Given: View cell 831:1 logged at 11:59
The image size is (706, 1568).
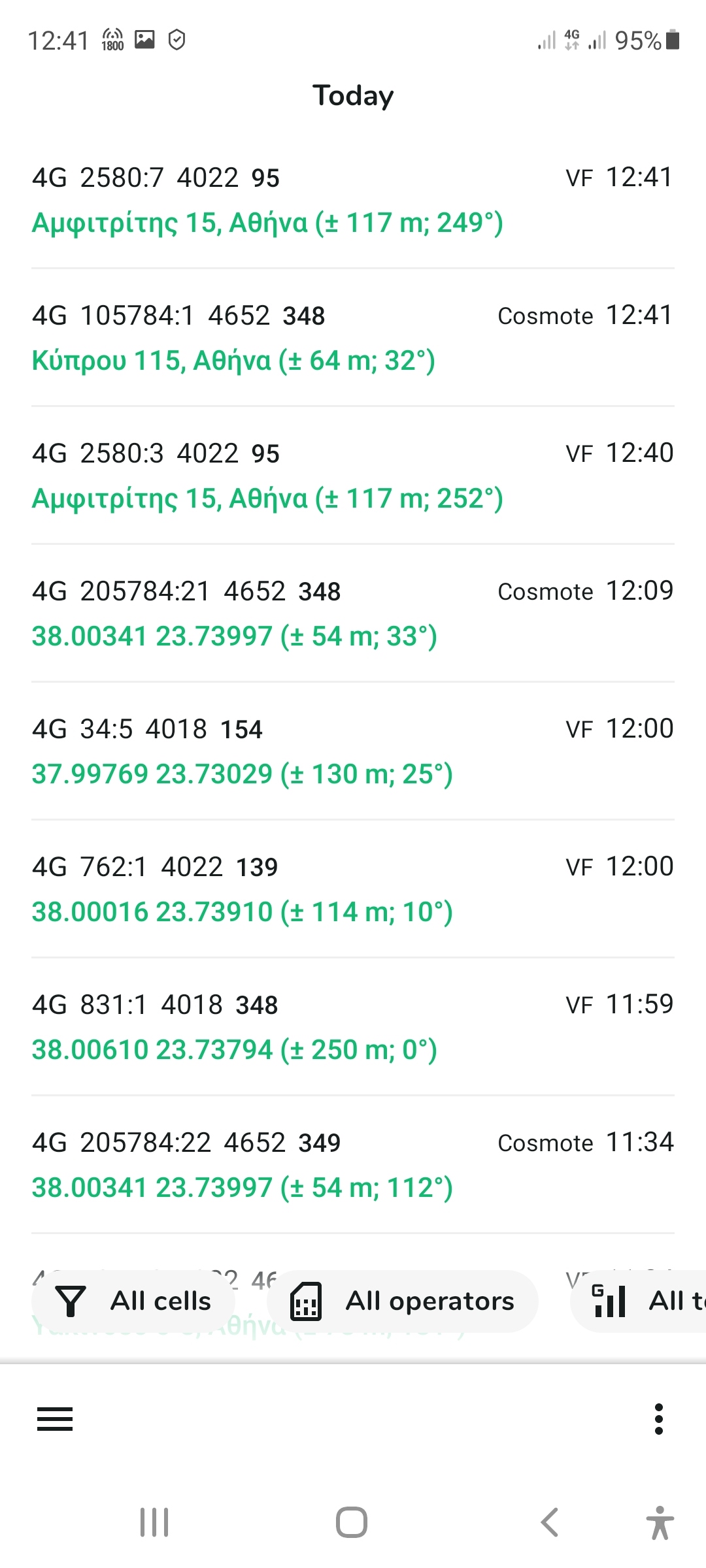Looking at the screenshot, I should point(353,1026).
